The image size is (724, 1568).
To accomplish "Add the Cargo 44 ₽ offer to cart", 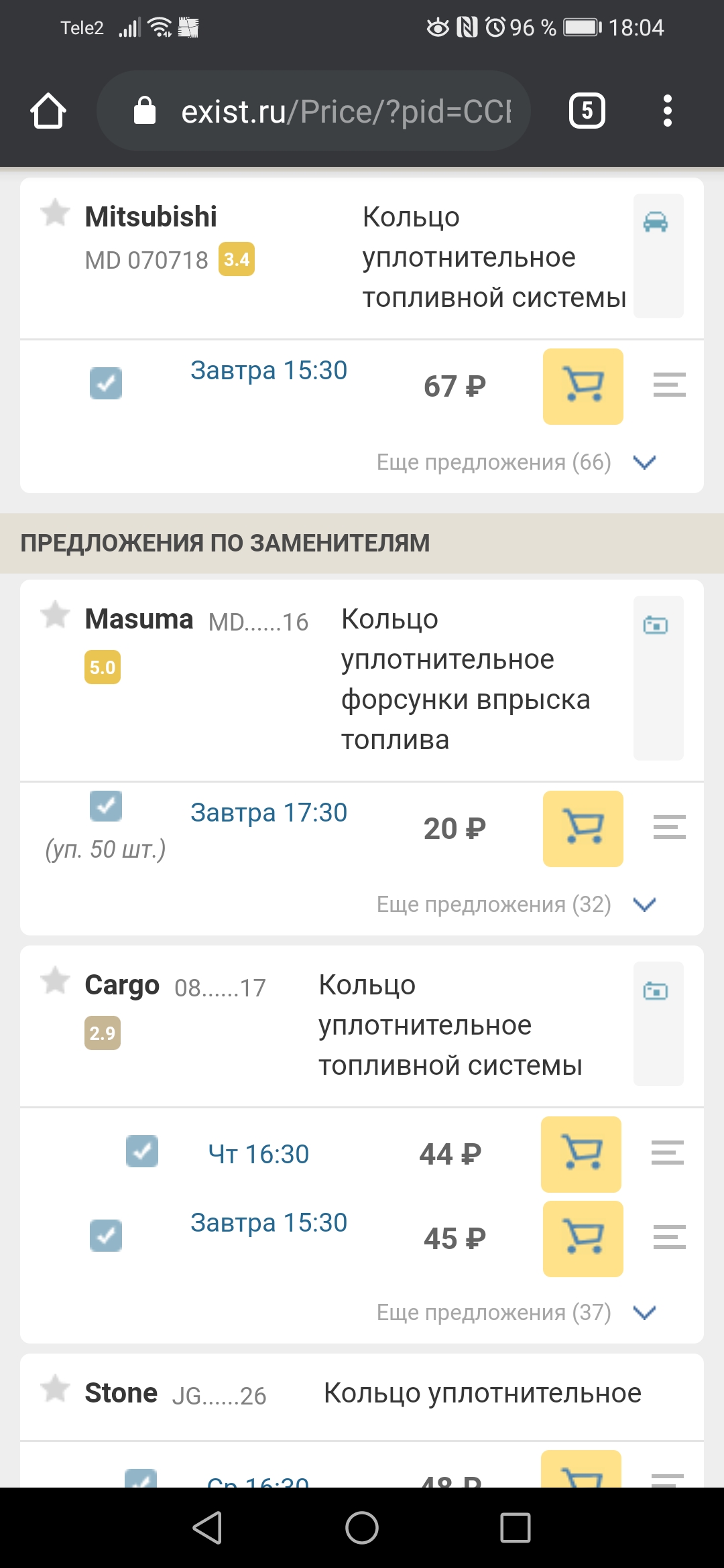I will [581, 1154].
